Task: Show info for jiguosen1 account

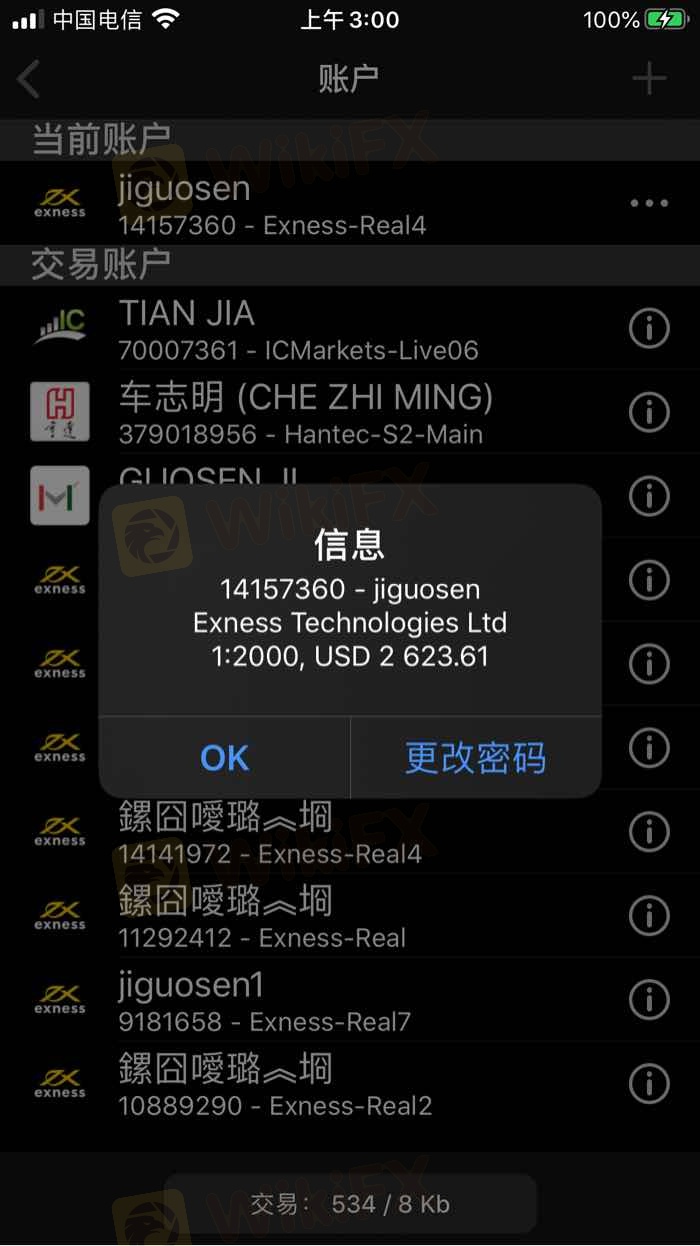Action: (649, 998)
